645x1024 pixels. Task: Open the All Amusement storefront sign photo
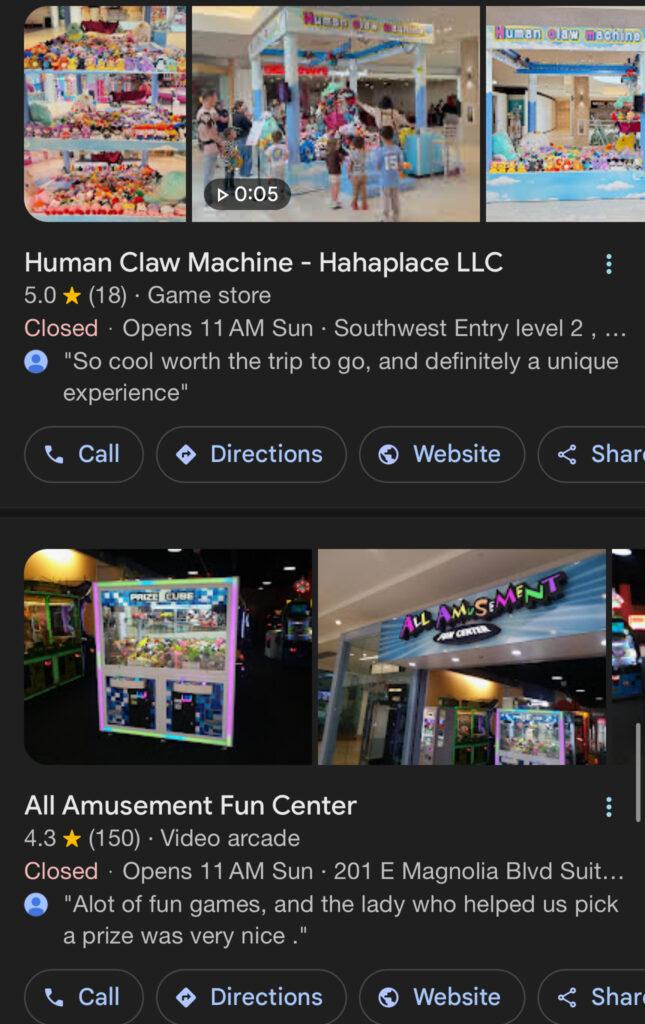[461, 657]
